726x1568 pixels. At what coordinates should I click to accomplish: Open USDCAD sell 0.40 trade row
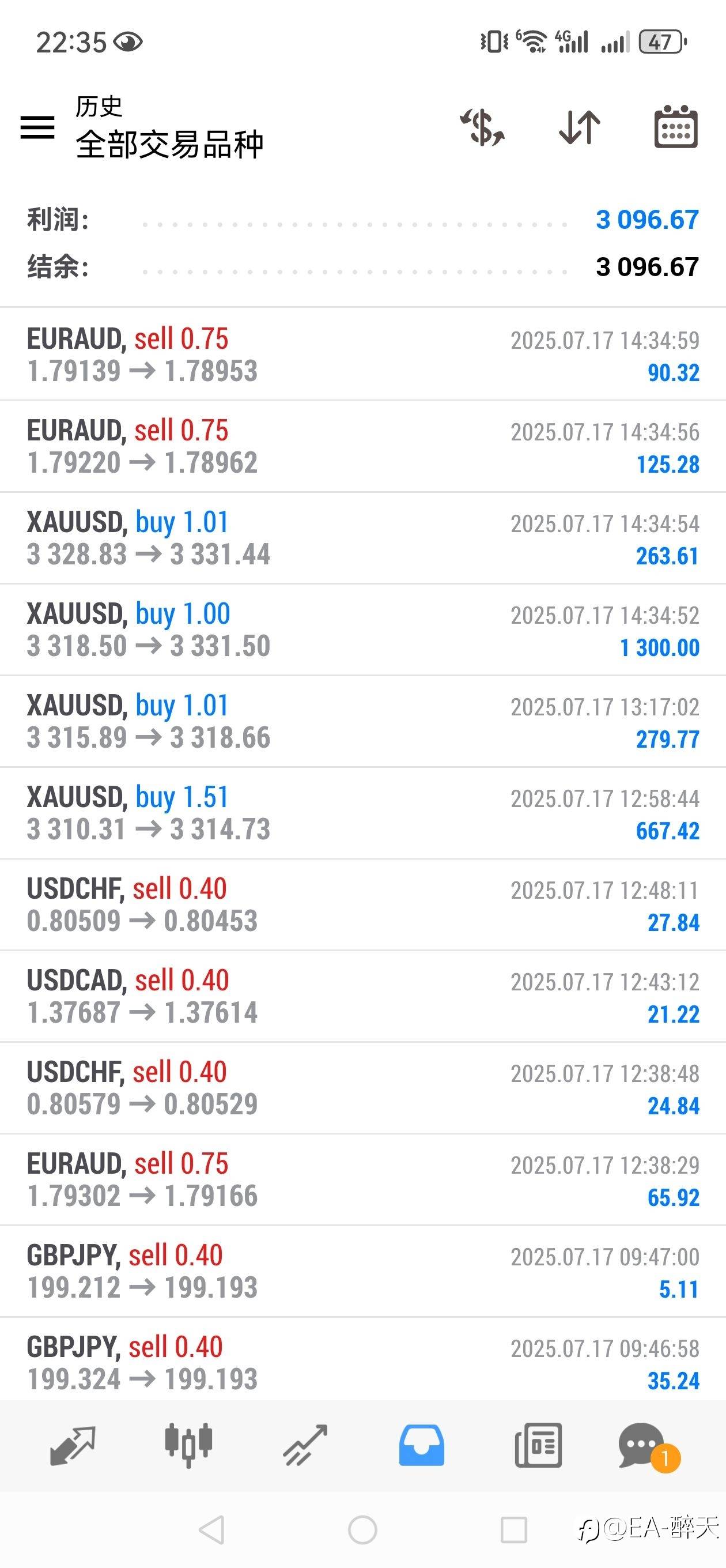[362, 997]
